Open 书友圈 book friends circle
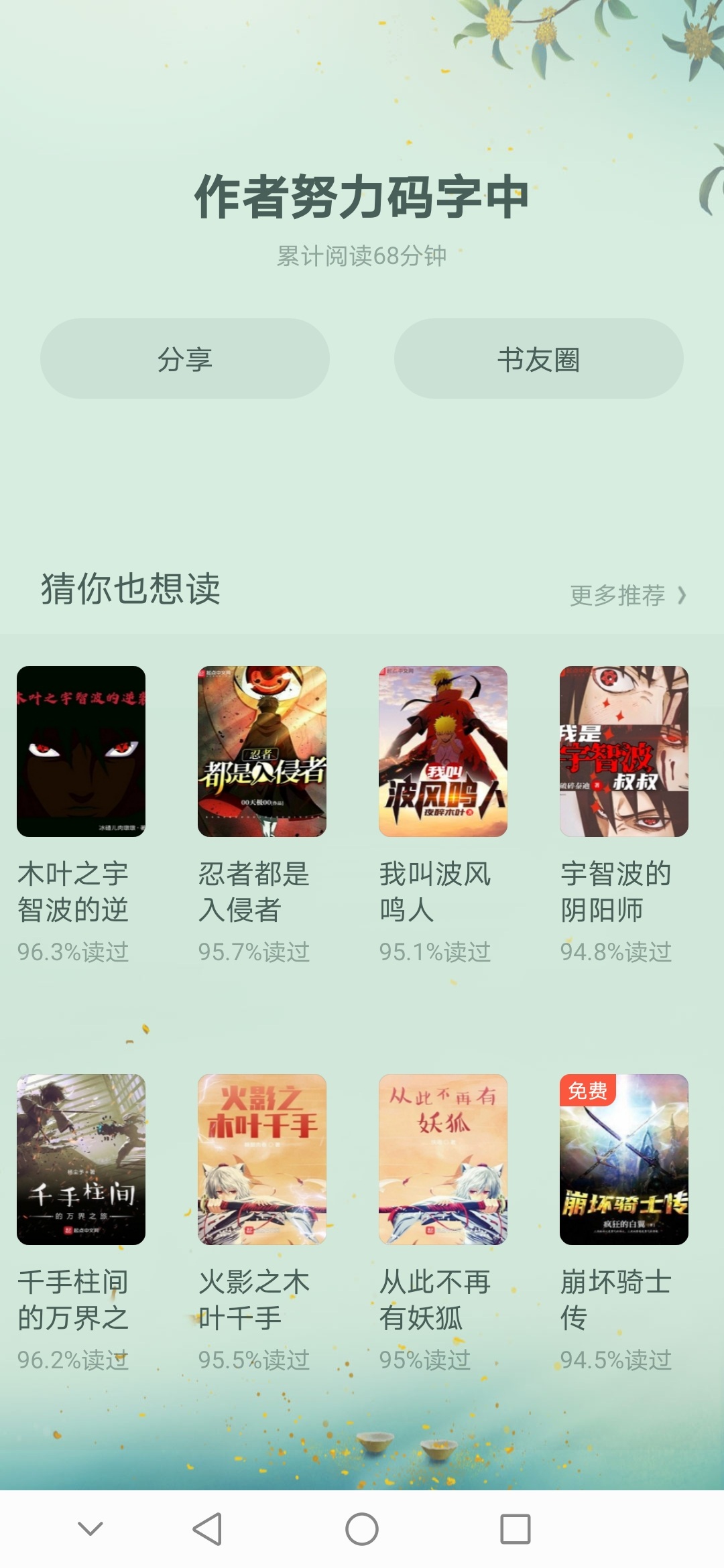 pyautogui.click(x=538, y=359)
